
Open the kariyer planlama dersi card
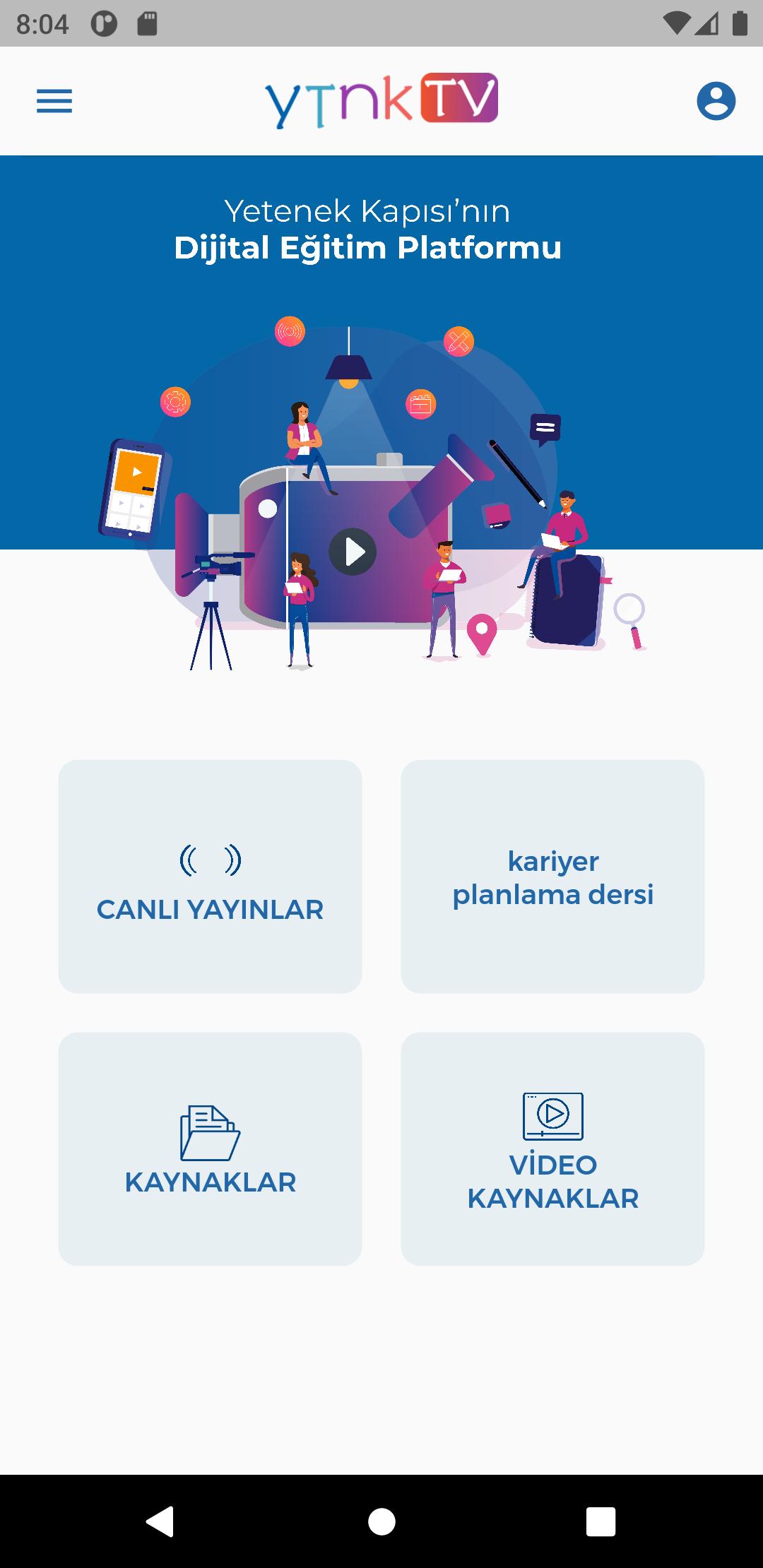pyautogui.click(x=552, y=877)
